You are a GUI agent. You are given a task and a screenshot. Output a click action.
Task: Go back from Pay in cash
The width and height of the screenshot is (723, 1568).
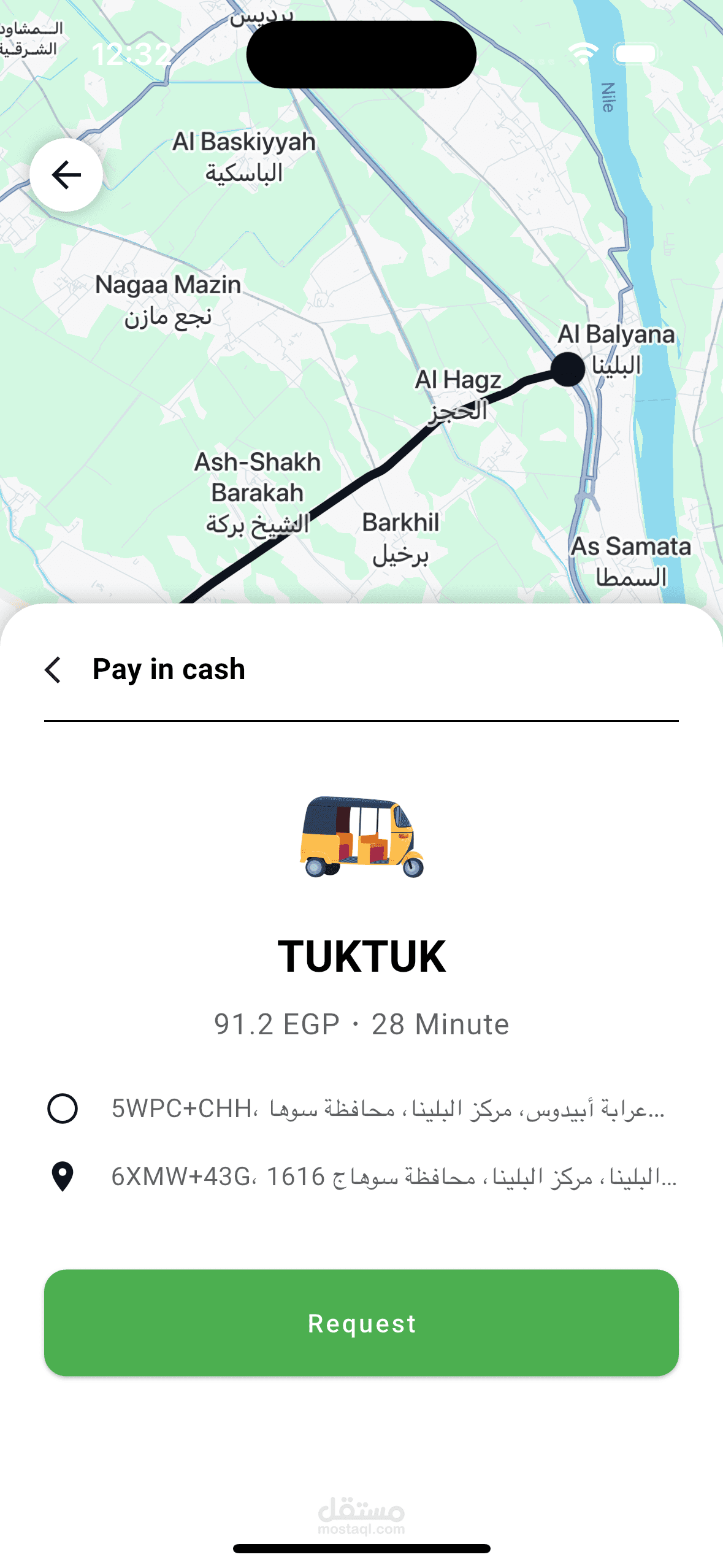[54, 669]
